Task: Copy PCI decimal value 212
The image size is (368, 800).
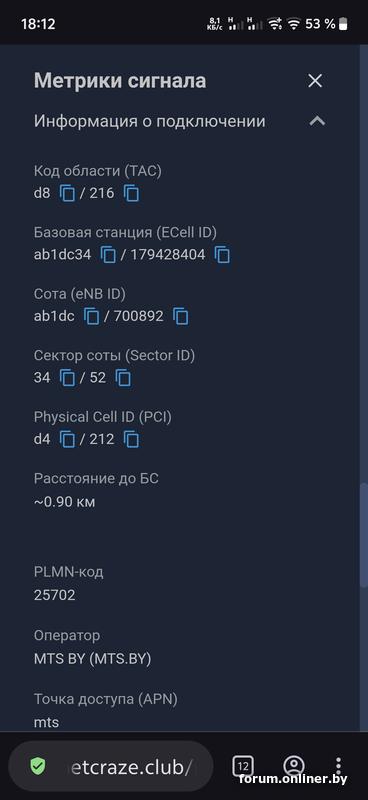Action: click(132, 439)
